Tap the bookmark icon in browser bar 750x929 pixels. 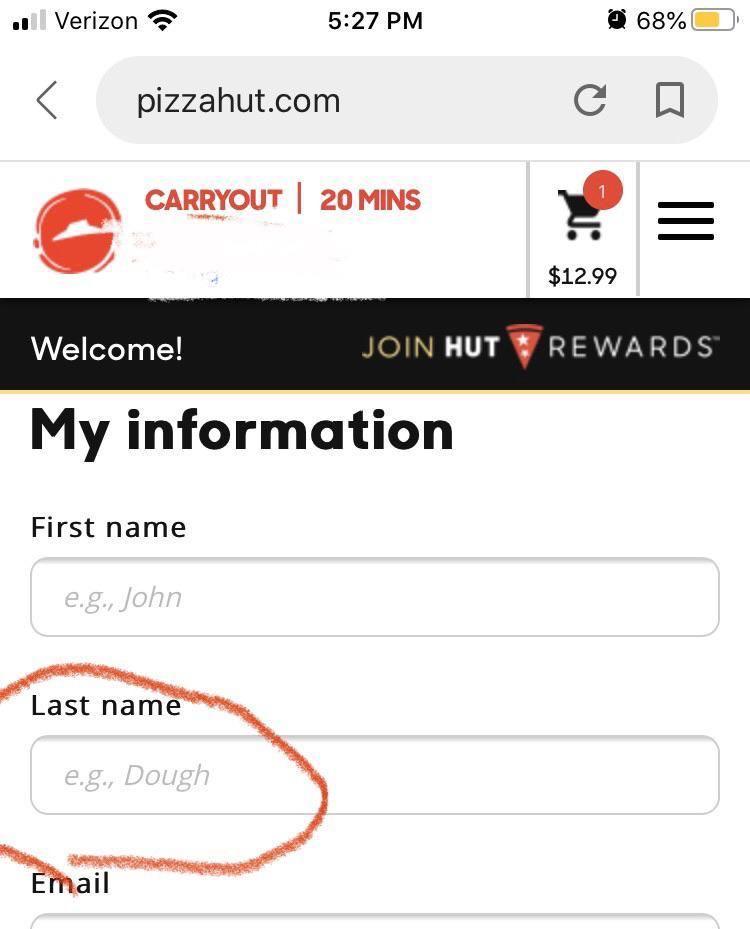click(x=670, y=99)
